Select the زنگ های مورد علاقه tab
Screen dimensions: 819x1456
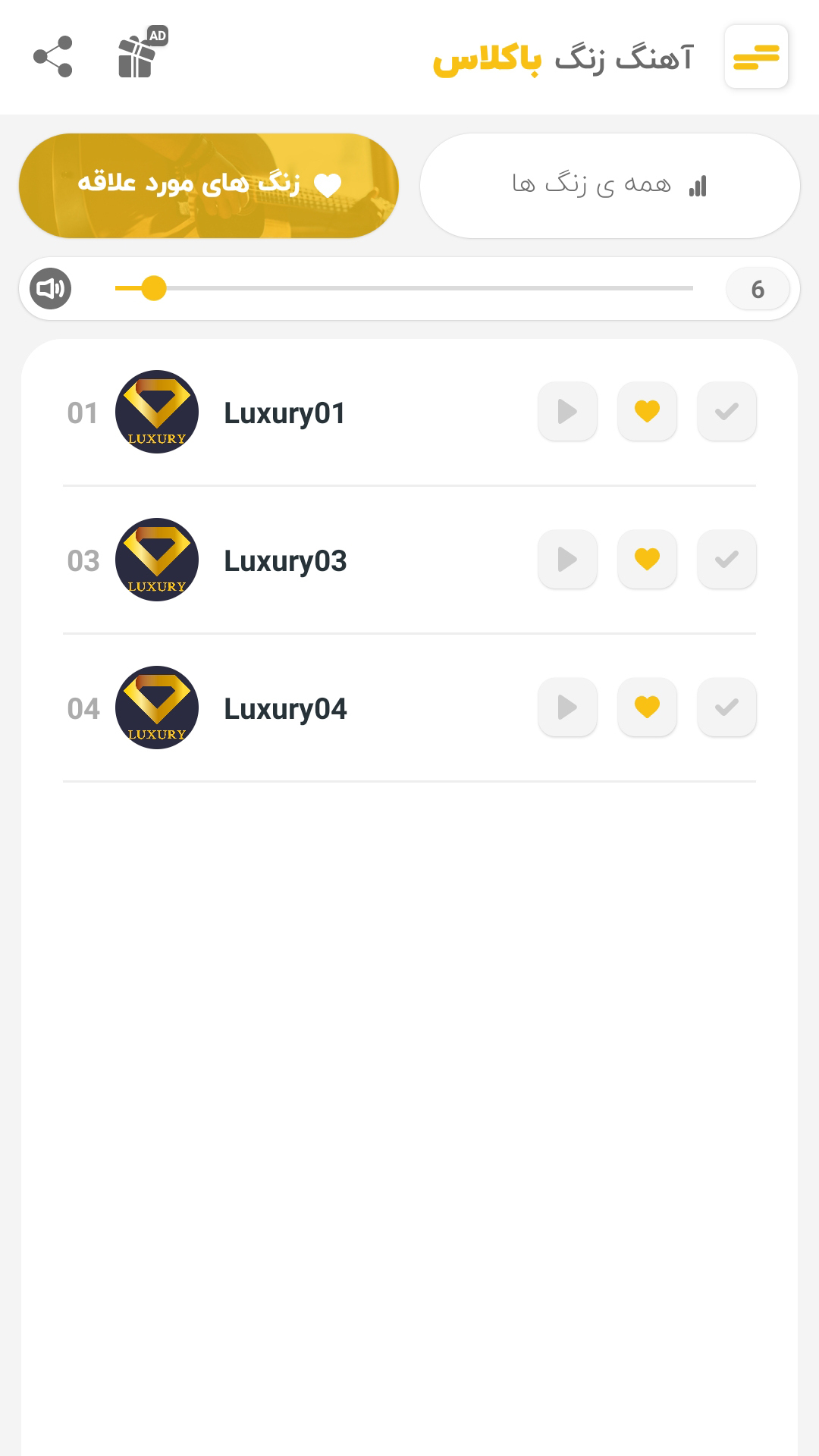click(x=209, y=186)
